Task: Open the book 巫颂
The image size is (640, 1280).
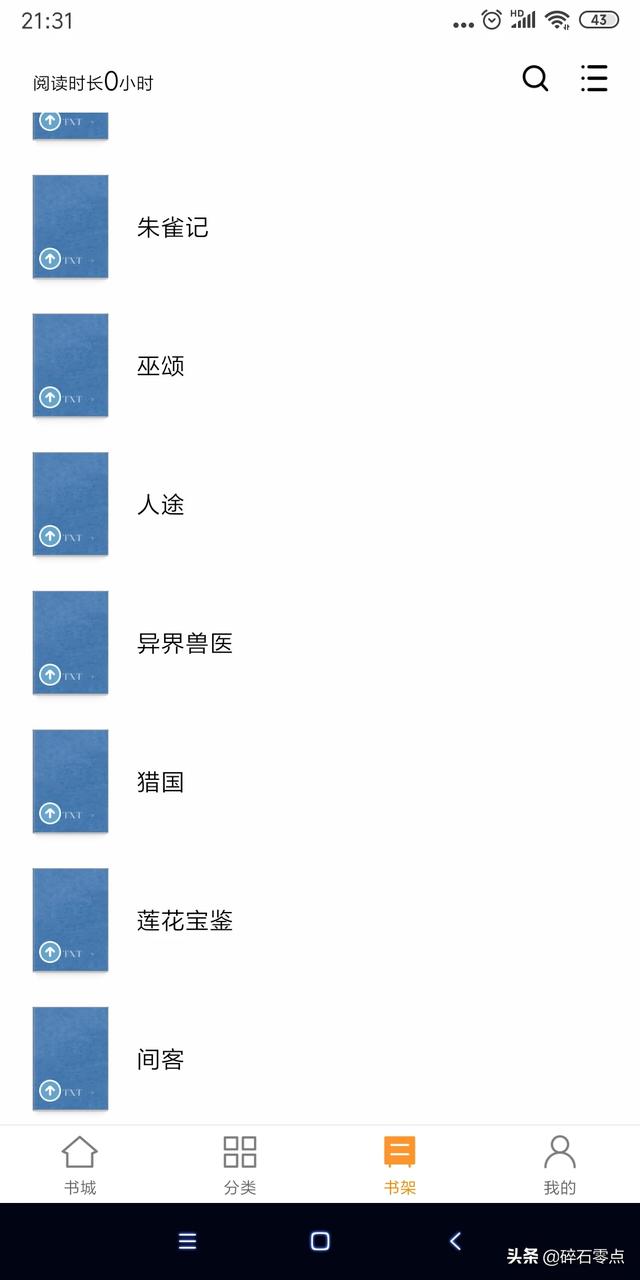Action: point(320,365)
